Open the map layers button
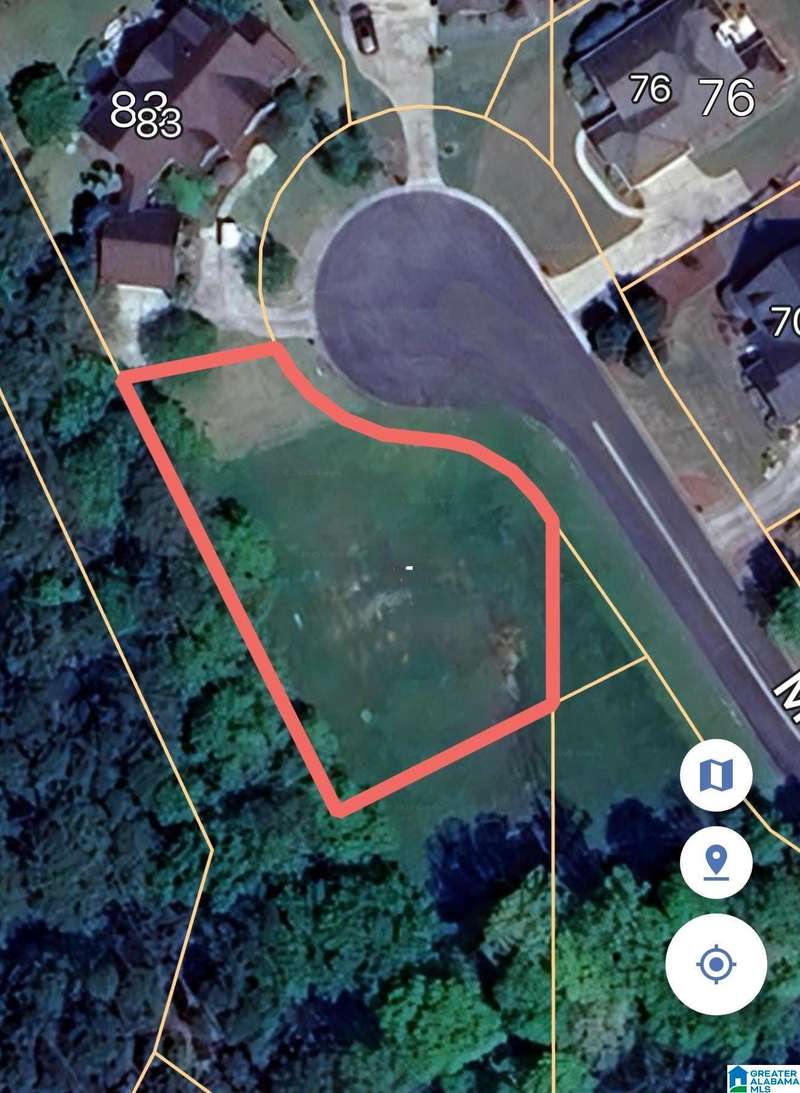Screen dimensions: 800x1093 pos(716,774)
